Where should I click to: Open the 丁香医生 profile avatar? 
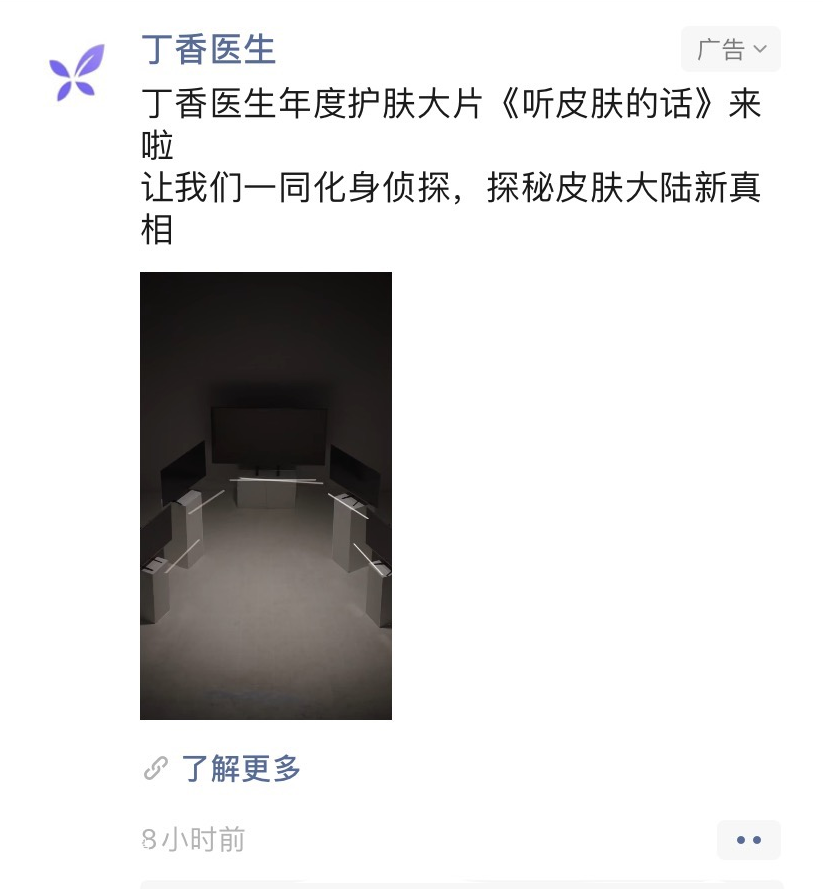point(77,72)
